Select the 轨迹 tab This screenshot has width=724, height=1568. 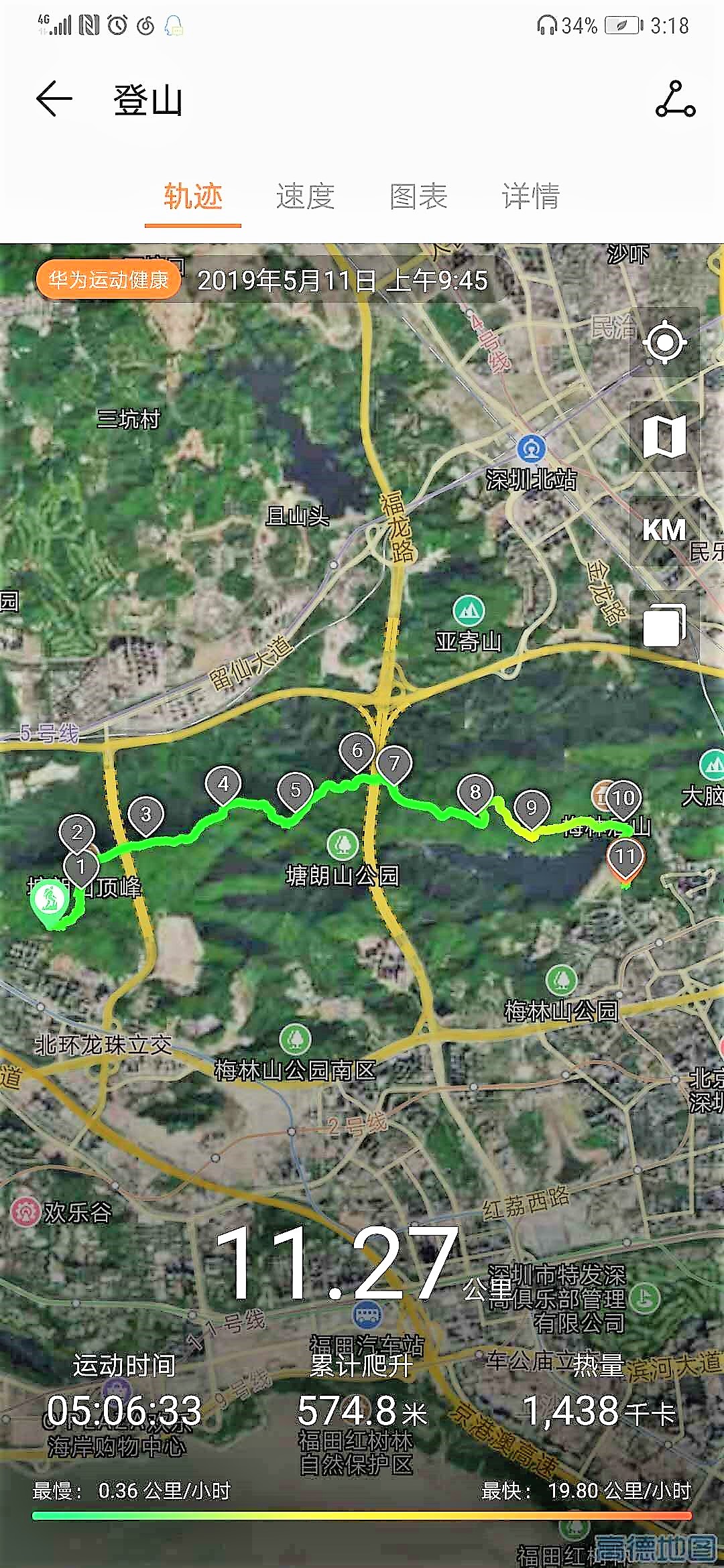pos(193,196)
